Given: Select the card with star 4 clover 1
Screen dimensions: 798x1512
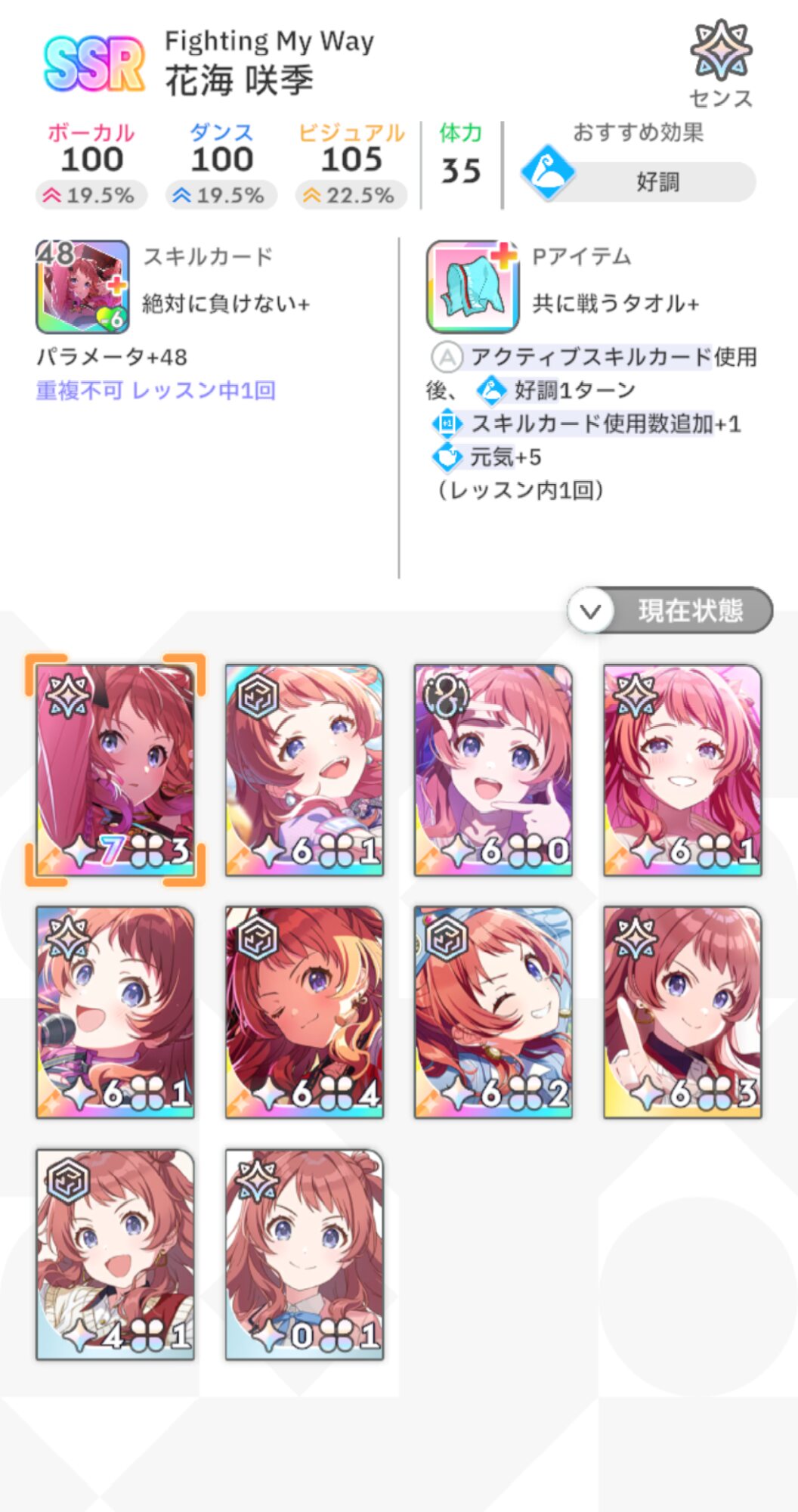Looking at the screenshot, I should click(x=115, y=1254).
